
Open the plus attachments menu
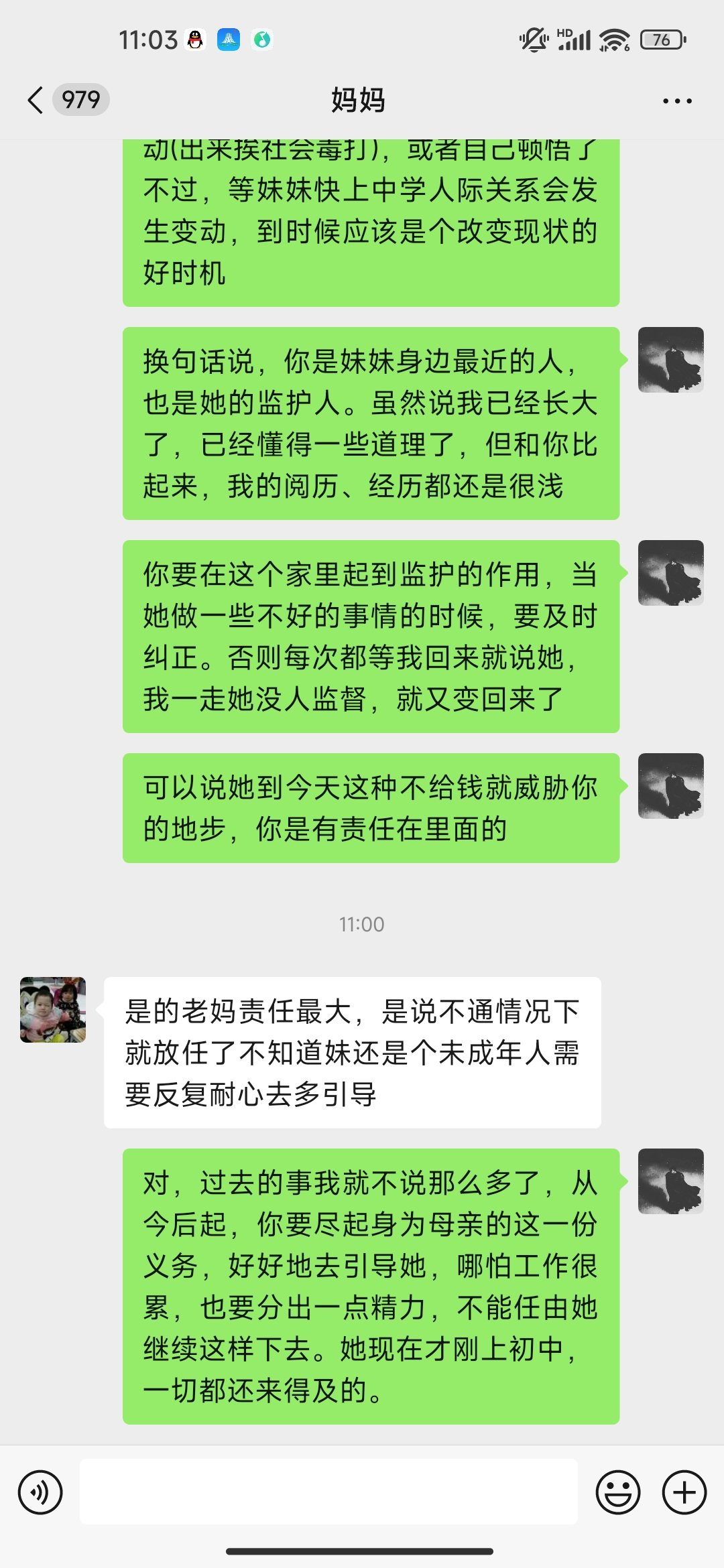(684, 1492)
